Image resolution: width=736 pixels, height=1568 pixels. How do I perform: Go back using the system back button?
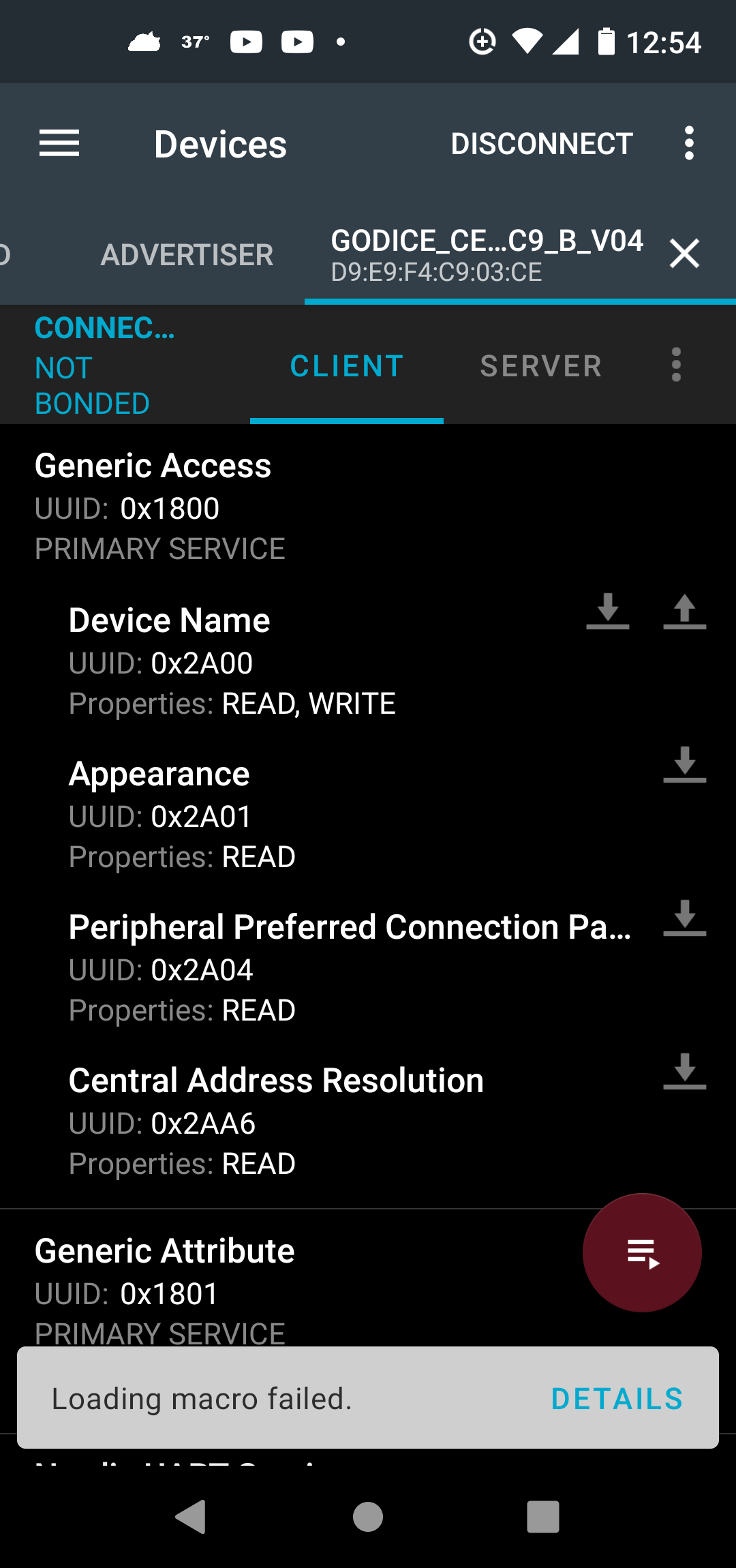(x=191, y=1517)
